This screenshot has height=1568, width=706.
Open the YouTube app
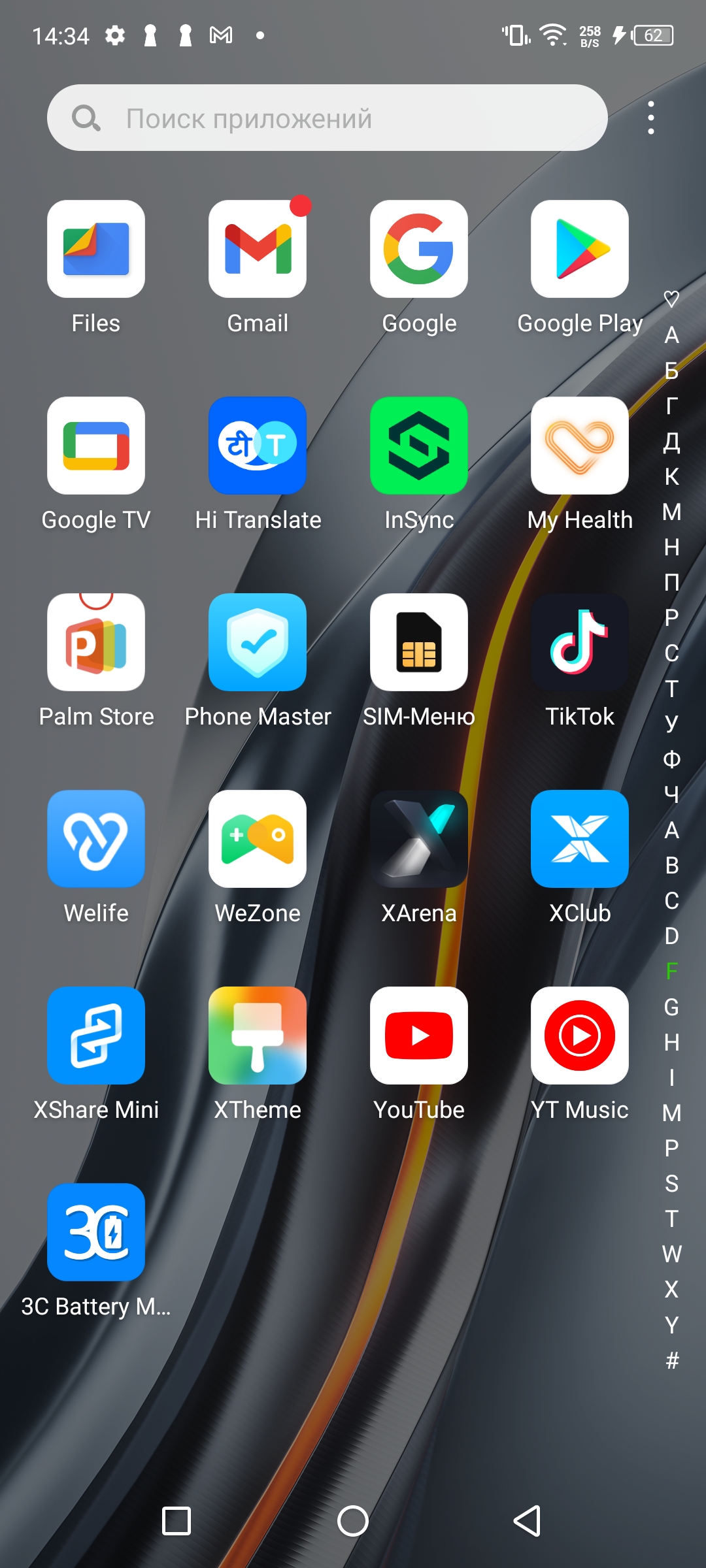(419, 1036)
